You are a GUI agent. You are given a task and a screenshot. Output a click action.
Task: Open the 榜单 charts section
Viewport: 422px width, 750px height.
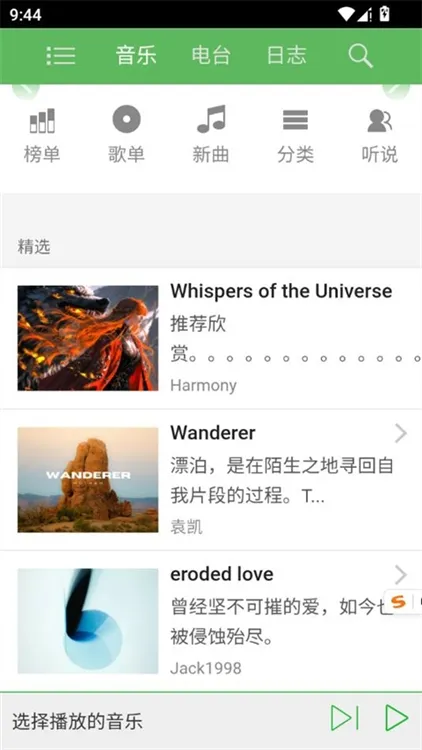coord(42,136)
